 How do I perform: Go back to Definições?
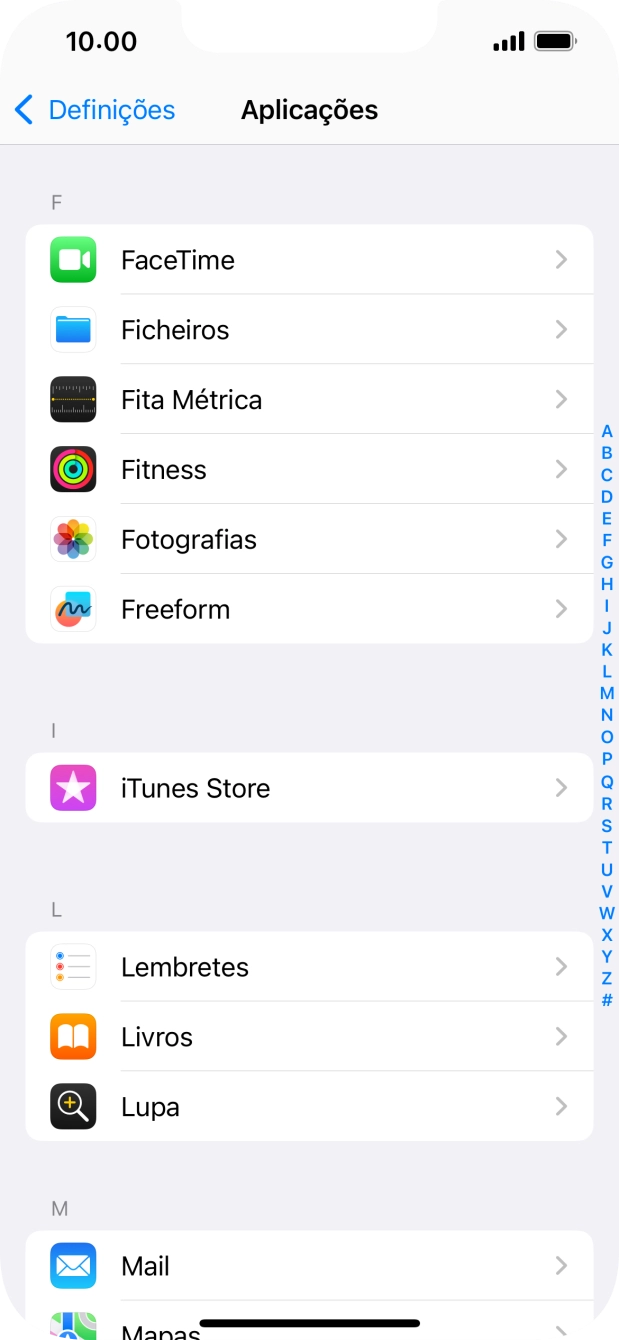[x=95, y=110]
